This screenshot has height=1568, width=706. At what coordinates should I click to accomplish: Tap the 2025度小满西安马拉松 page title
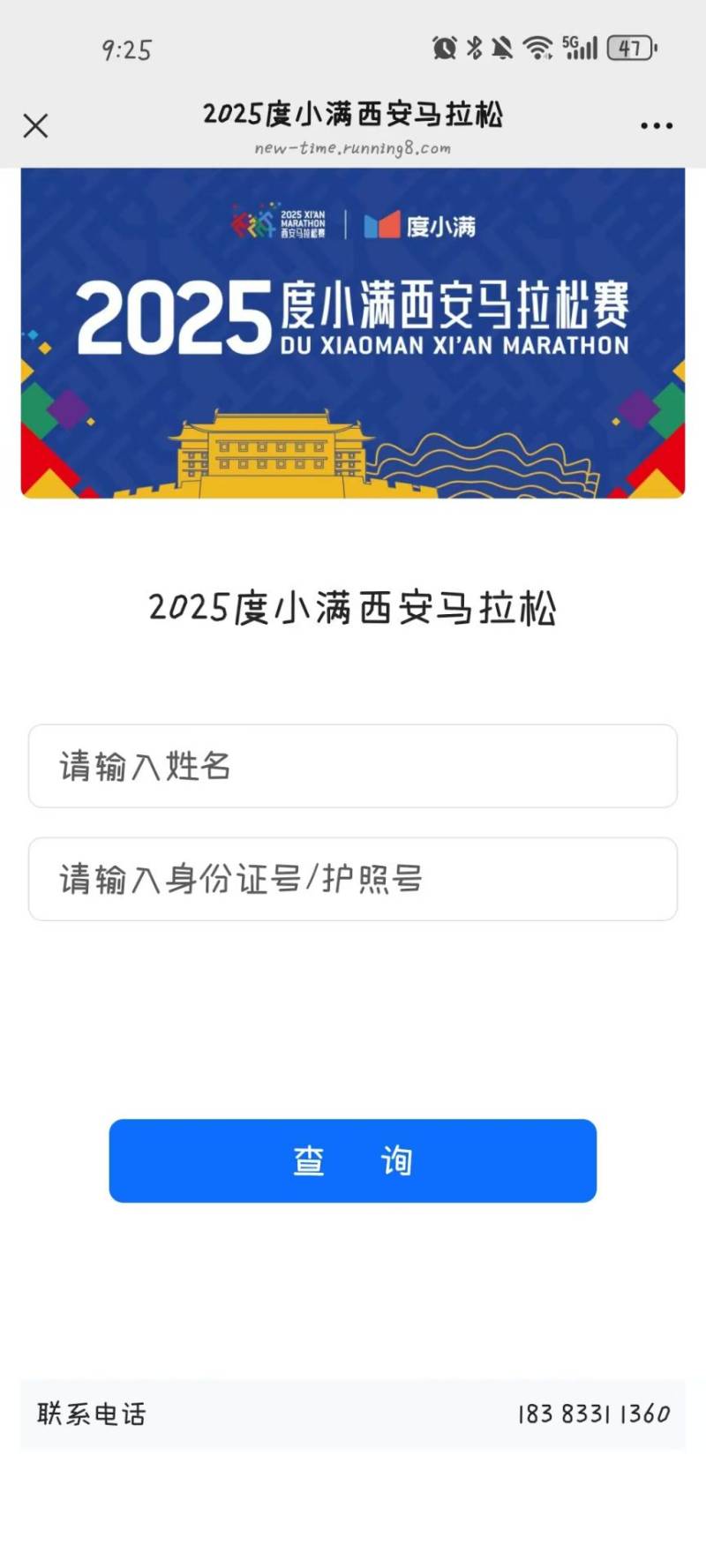tap(352, 115)
